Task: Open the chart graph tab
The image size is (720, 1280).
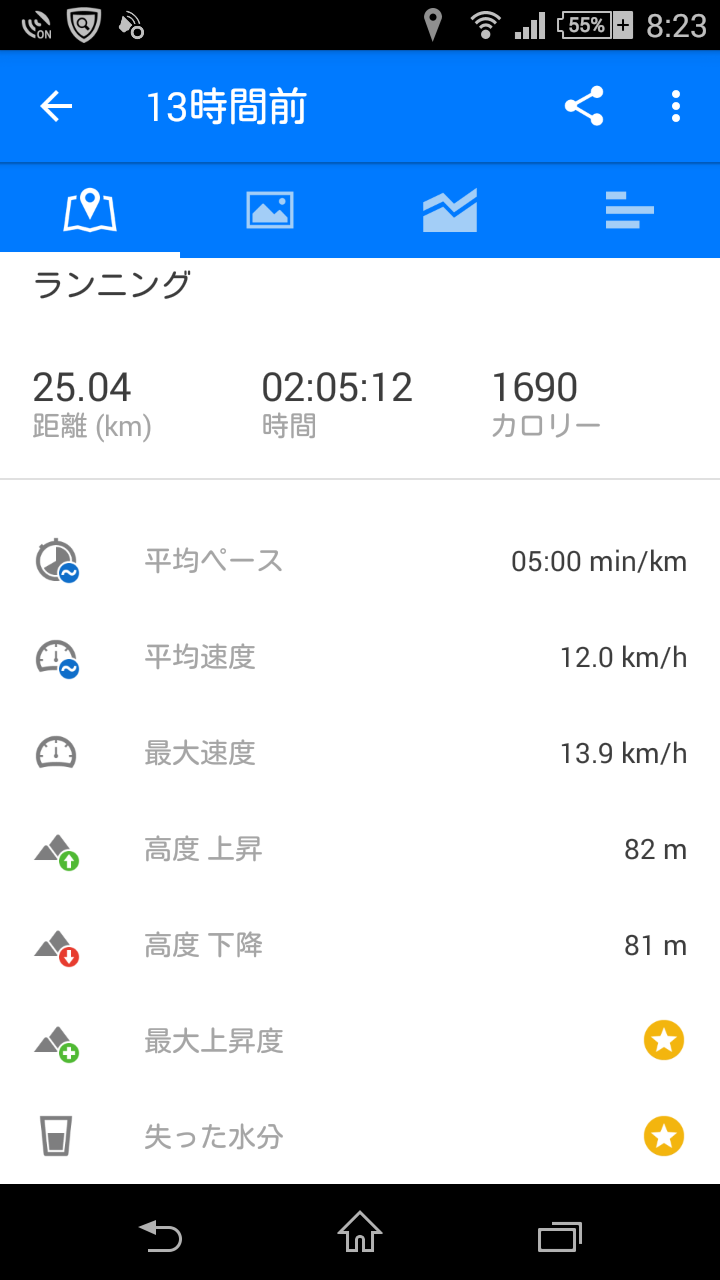Action: (450, 211)
